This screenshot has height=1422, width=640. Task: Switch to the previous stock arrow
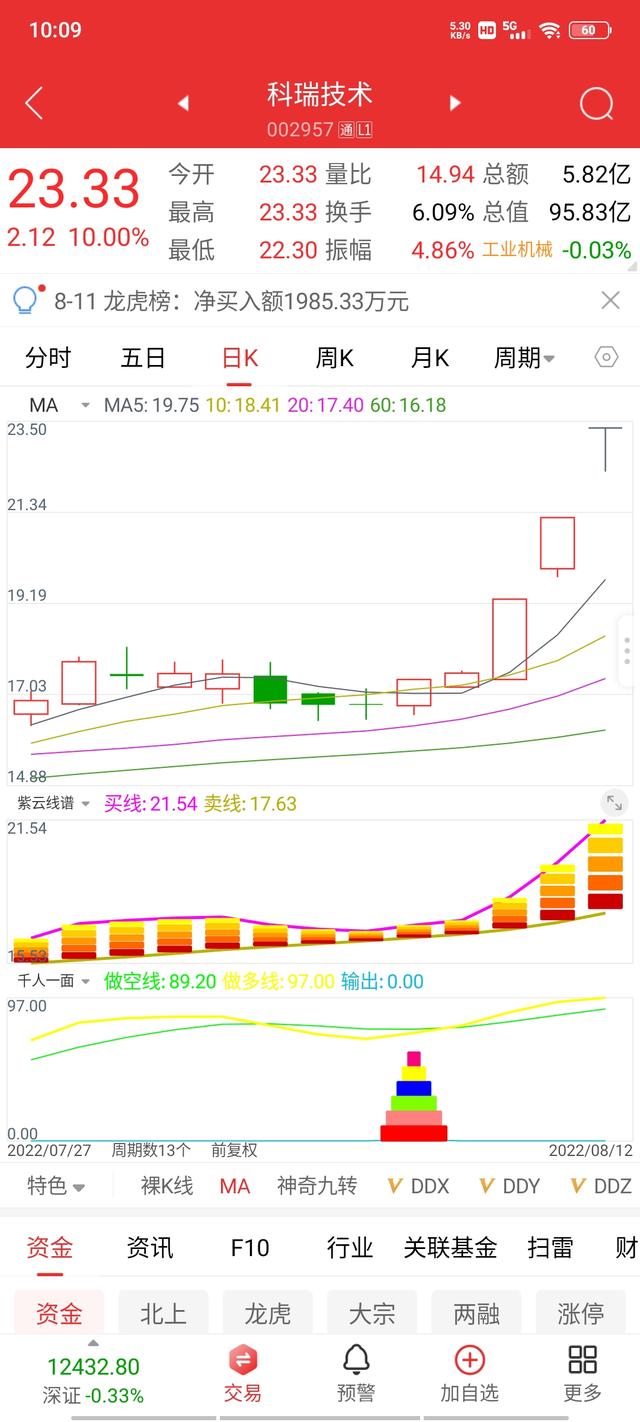pyautogui.click(x=183, y=103)
